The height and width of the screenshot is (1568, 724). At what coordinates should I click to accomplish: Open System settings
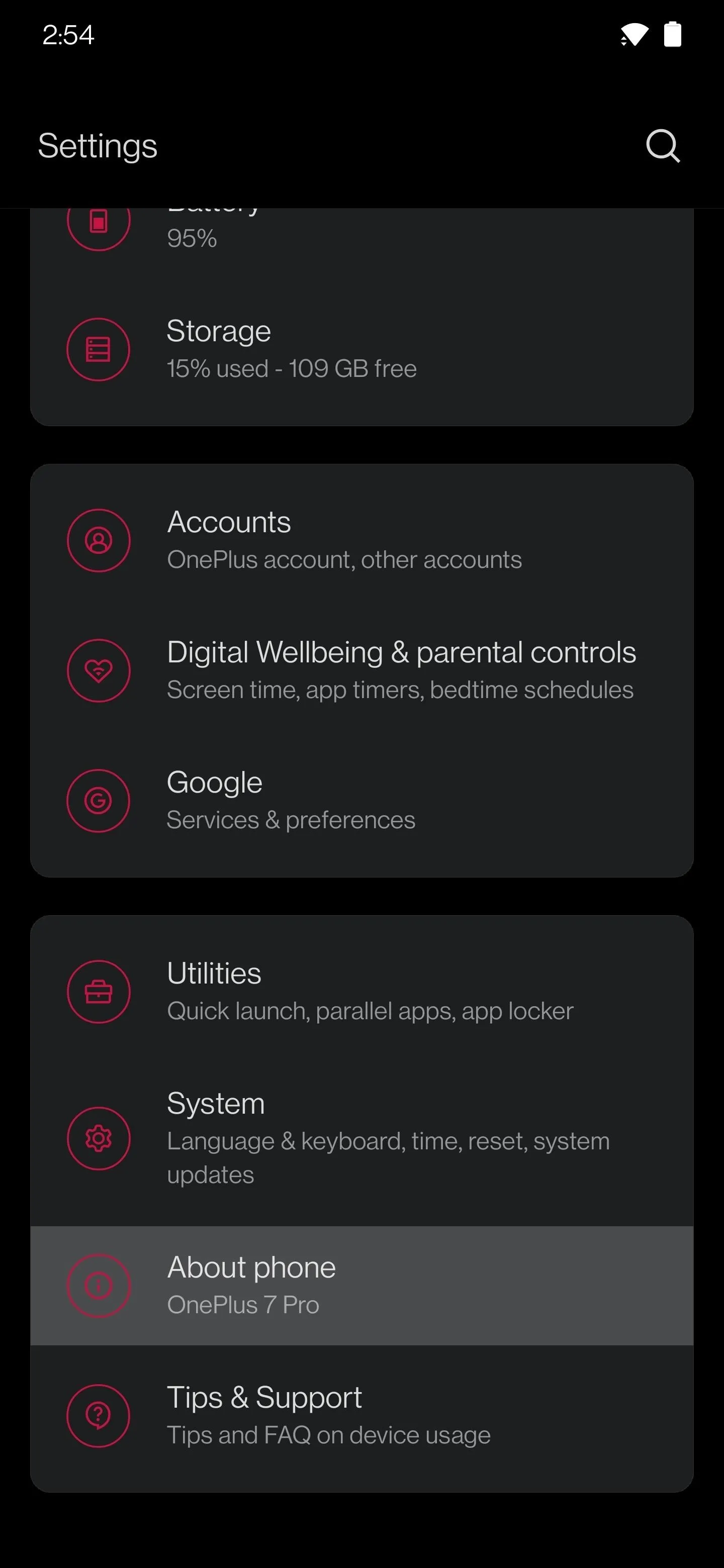(x=361, y=1138)
